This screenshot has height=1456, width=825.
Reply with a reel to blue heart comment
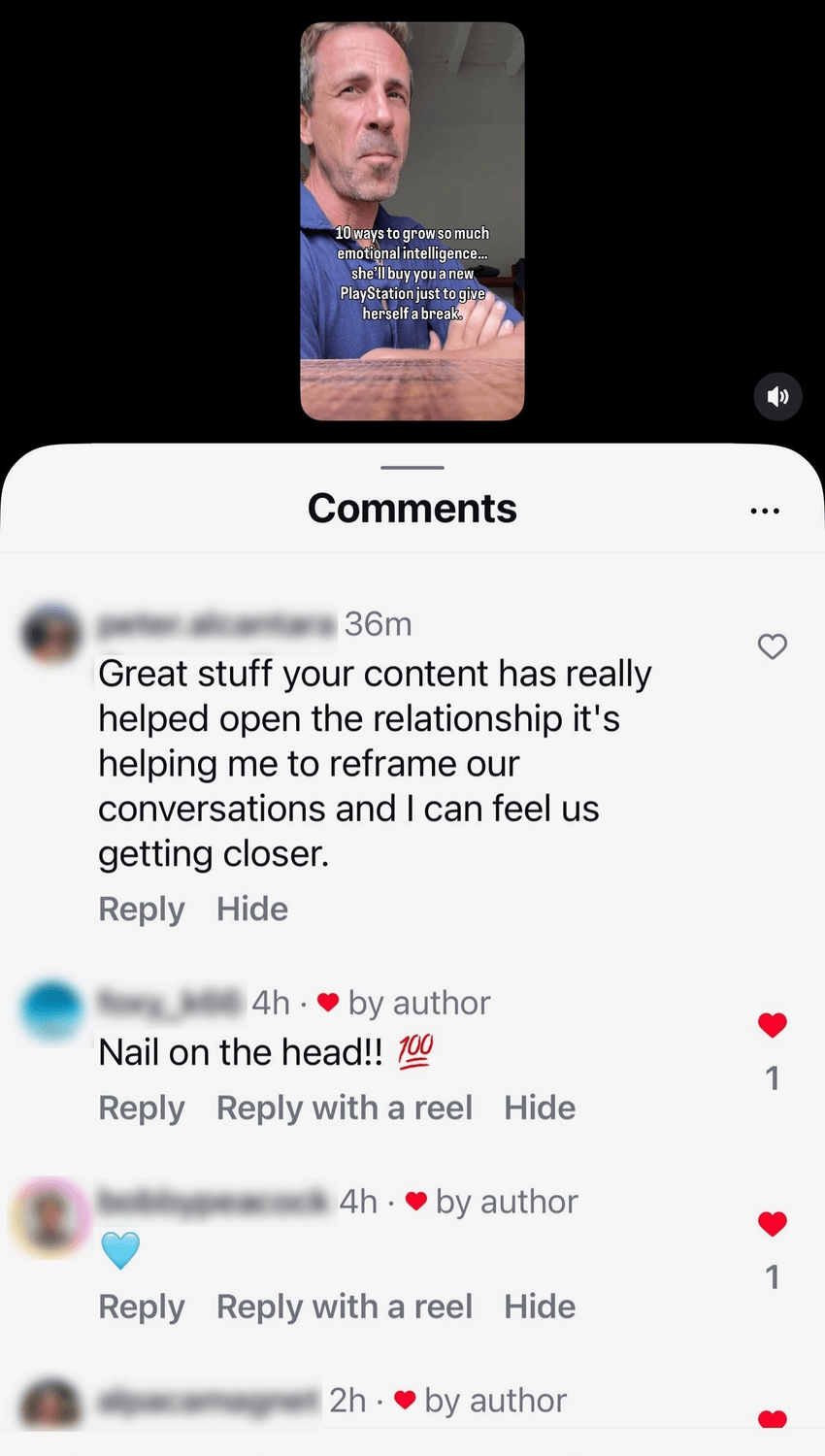344,1307
